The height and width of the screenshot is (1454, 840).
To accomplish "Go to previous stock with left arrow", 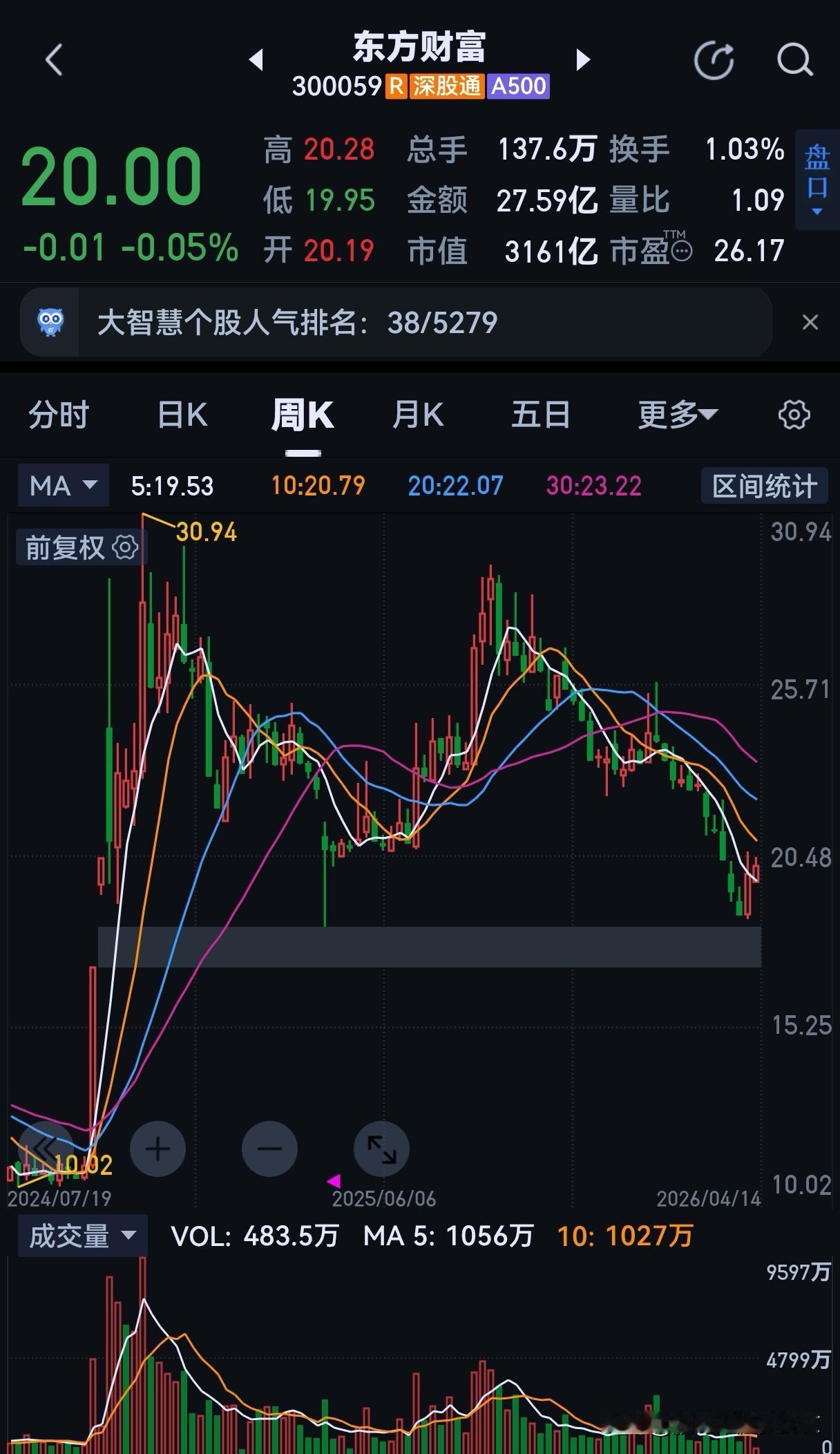I will [258, 62].
